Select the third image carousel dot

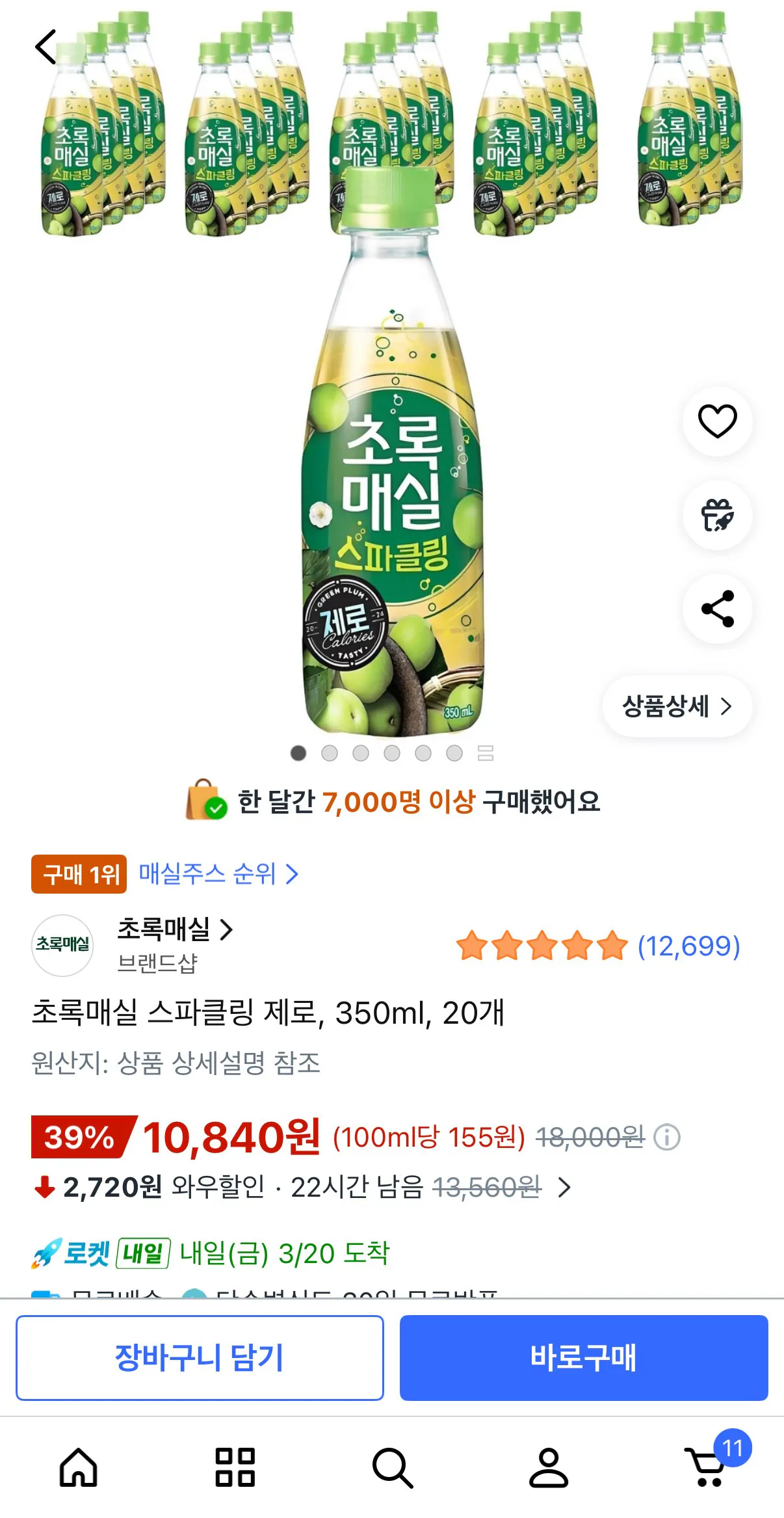(x=359, y=752)
